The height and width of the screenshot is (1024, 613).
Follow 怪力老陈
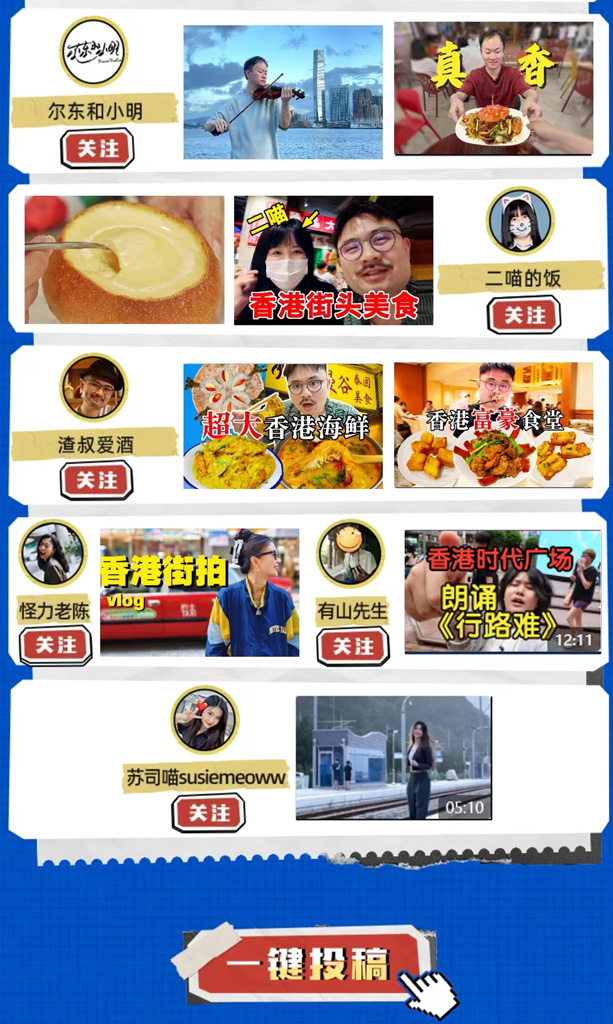[55, 646]
